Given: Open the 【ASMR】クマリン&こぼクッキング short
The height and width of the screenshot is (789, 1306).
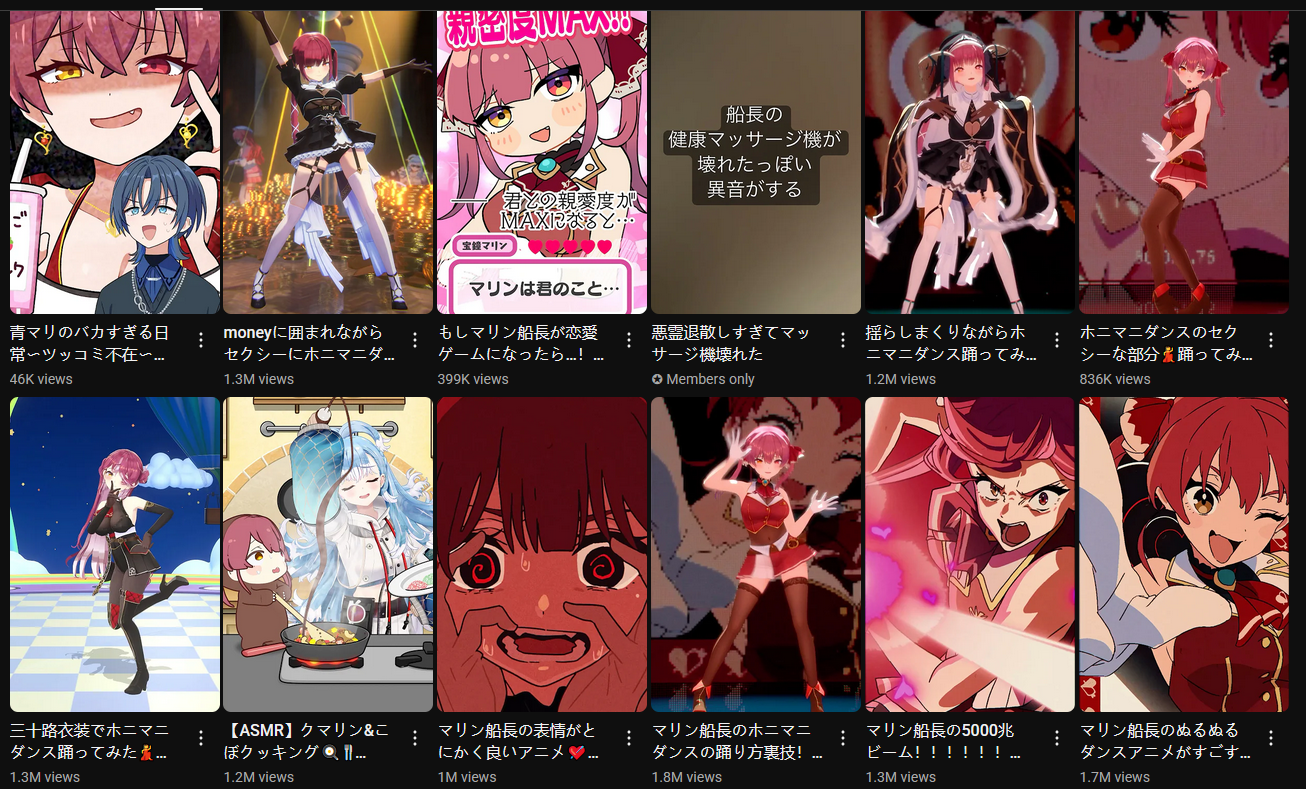Looking at the screenshot, I should pyautogui.click(x=328, y=554).
